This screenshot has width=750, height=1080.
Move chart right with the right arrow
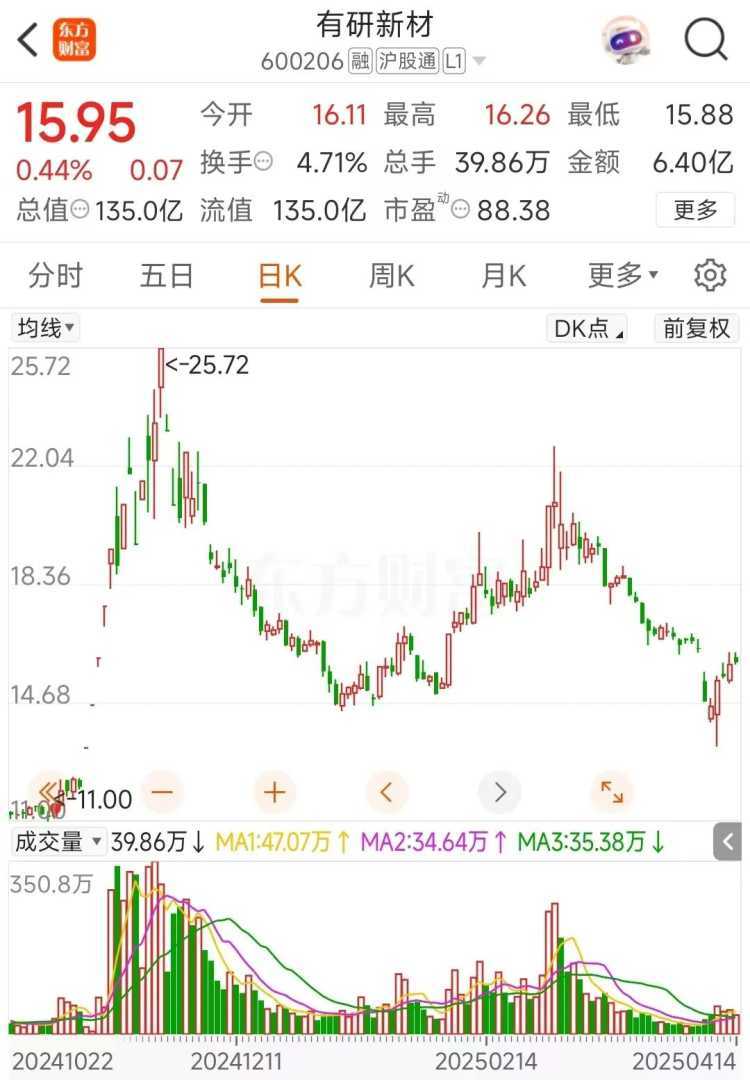click(499, 793)
